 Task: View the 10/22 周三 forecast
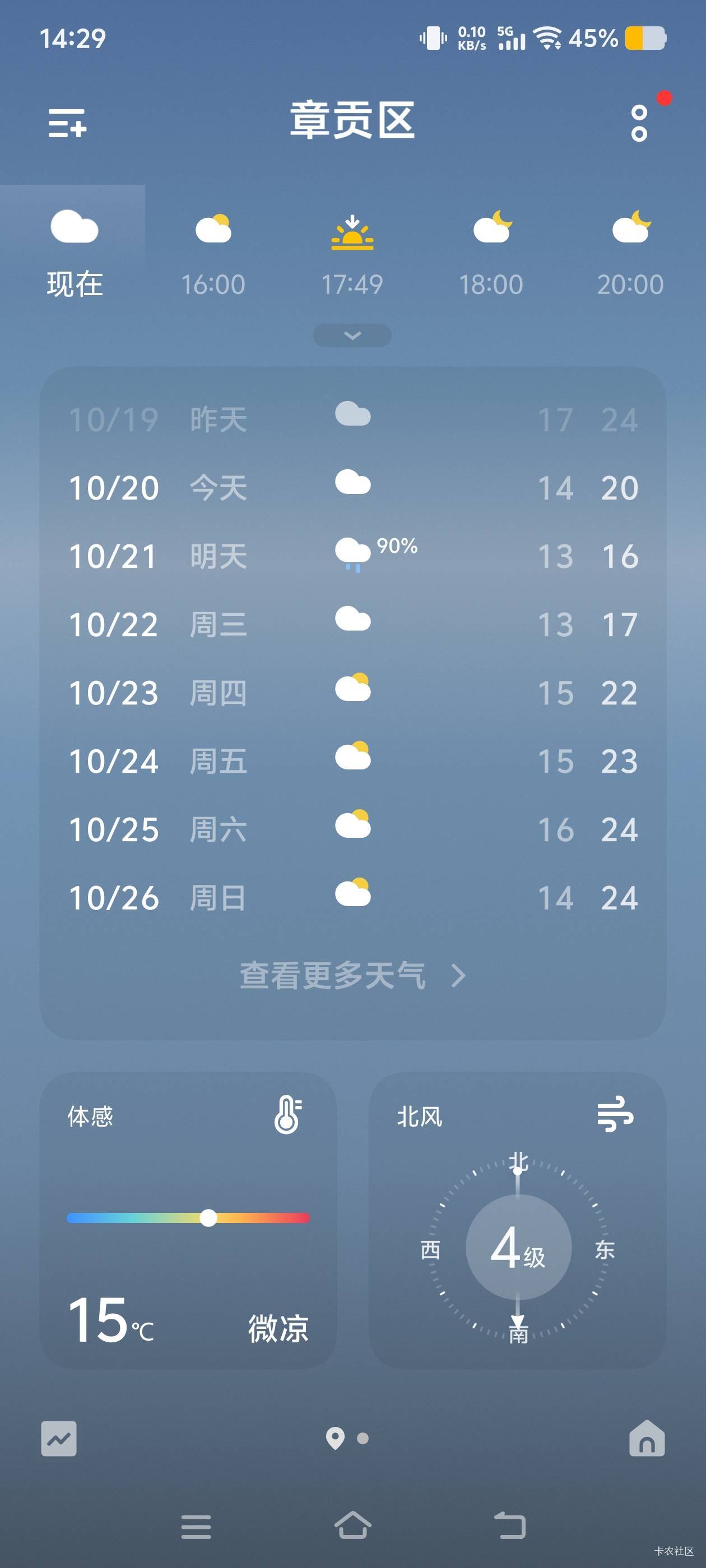click(352, 624)
